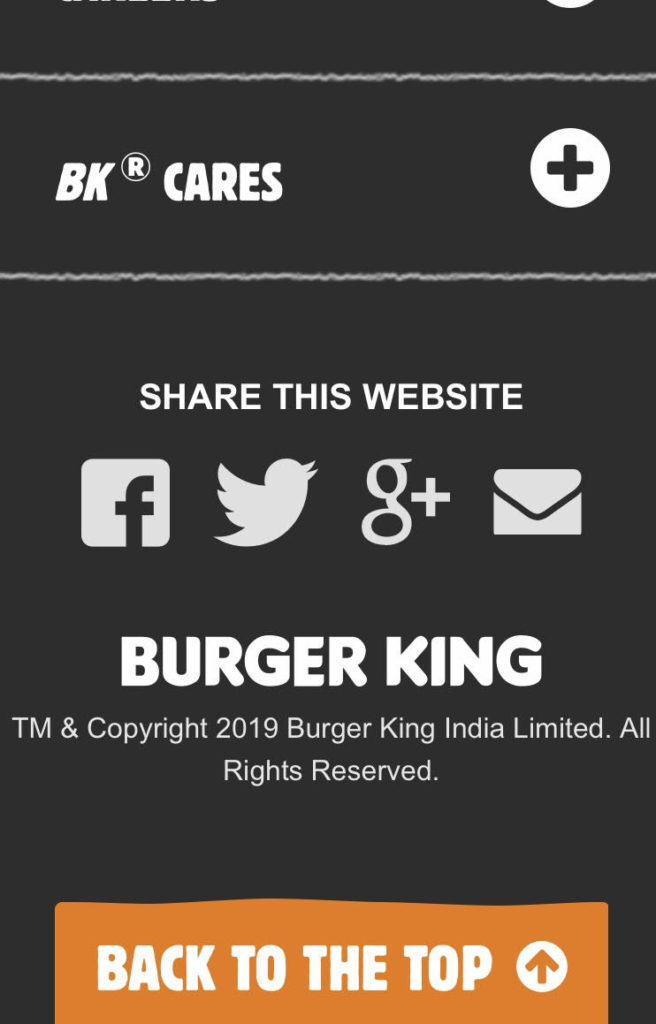Image resolution: width=656 pixels, height=1024 pixels.
Task: Share this website via email
Action: click(537, 502)
